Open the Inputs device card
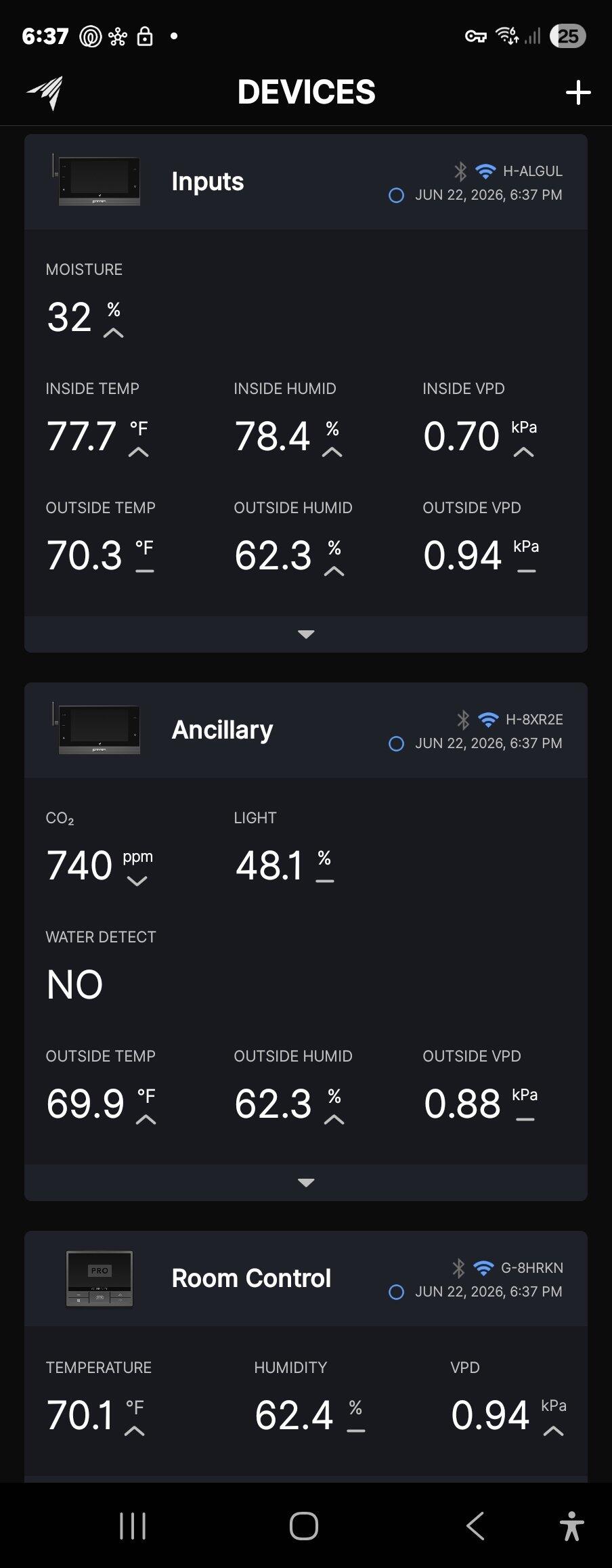612x1568 pixels. pos(306,181)
